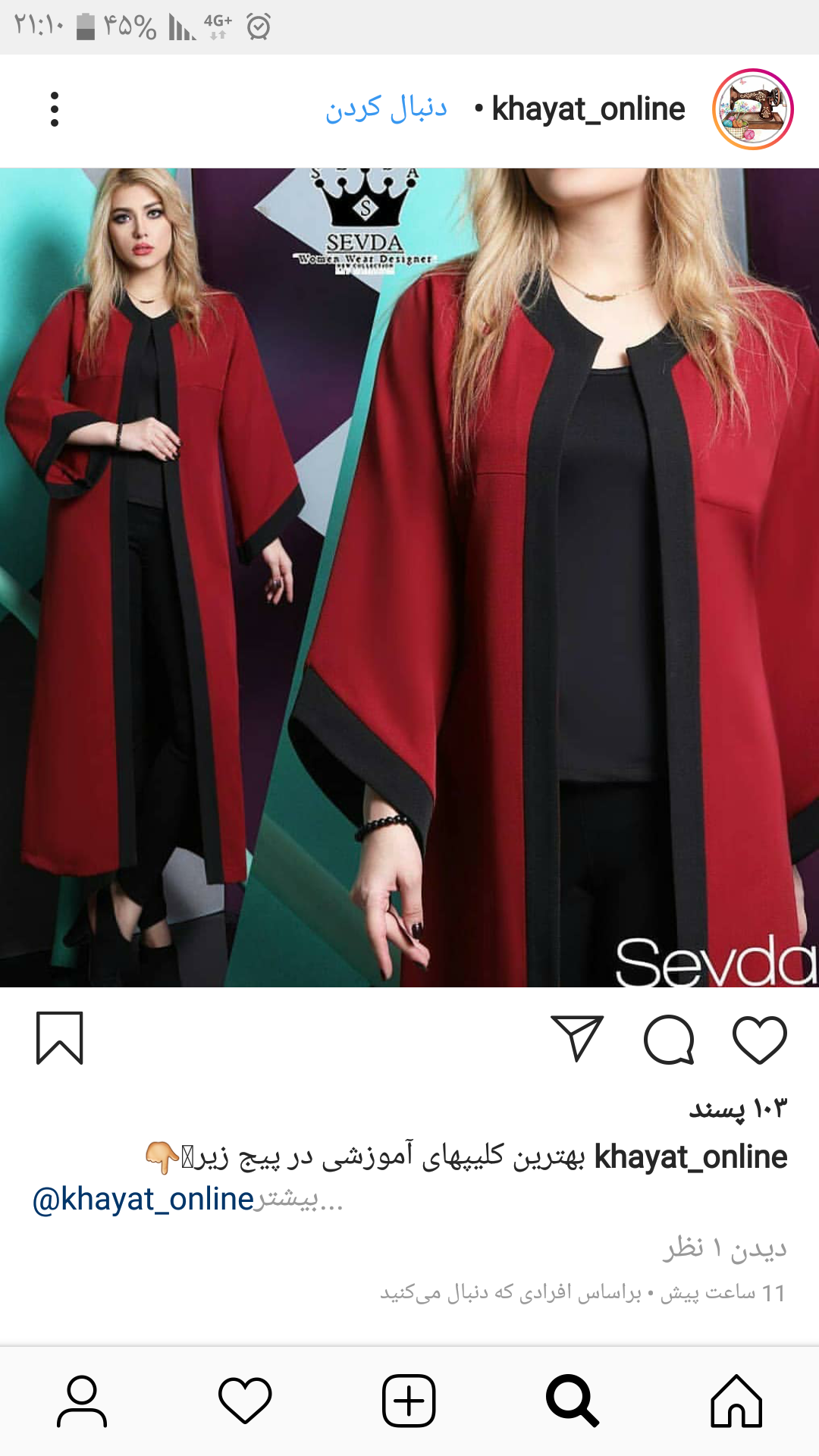Like the post with heart icon
819x1456 pixels.
tap(759, 1039)
